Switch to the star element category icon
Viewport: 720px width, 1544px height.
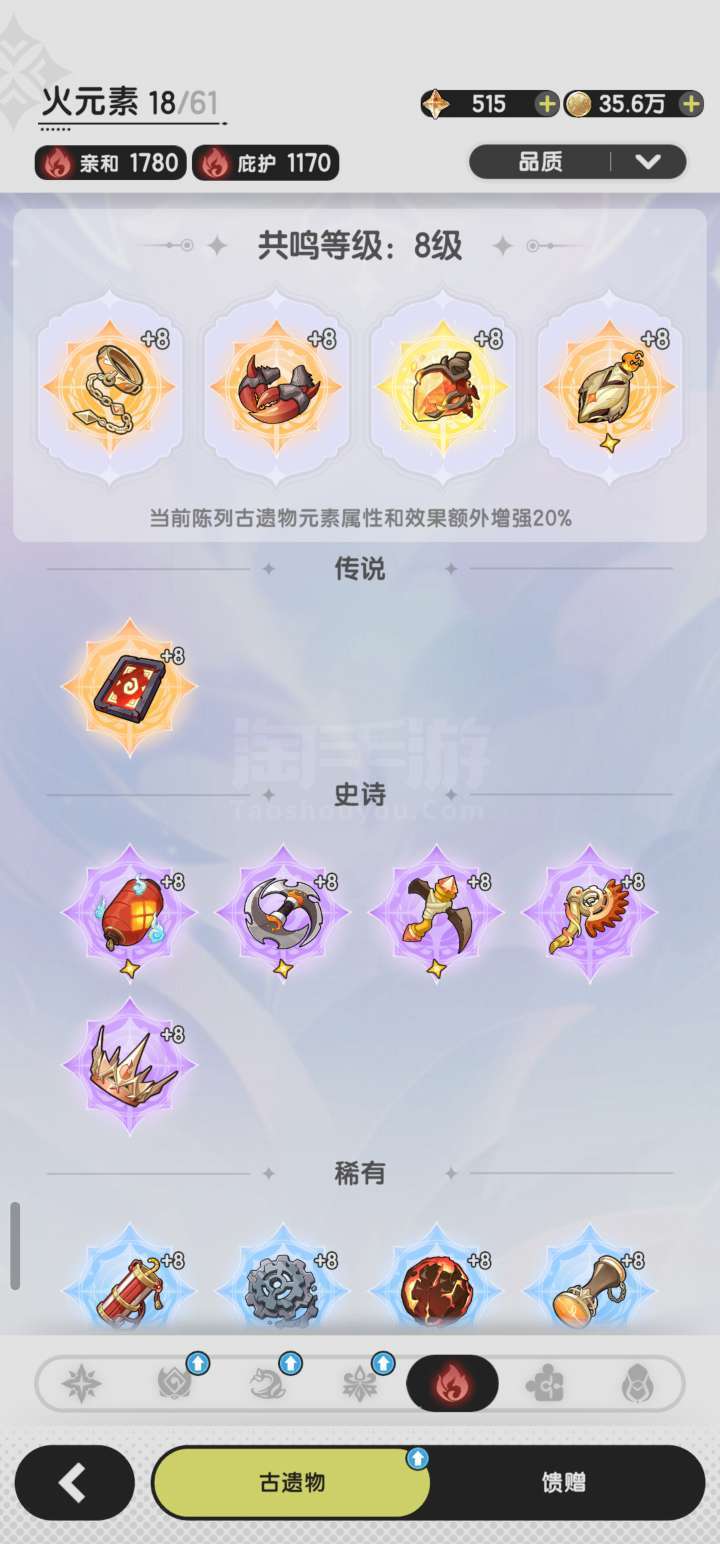(81, 1384)
